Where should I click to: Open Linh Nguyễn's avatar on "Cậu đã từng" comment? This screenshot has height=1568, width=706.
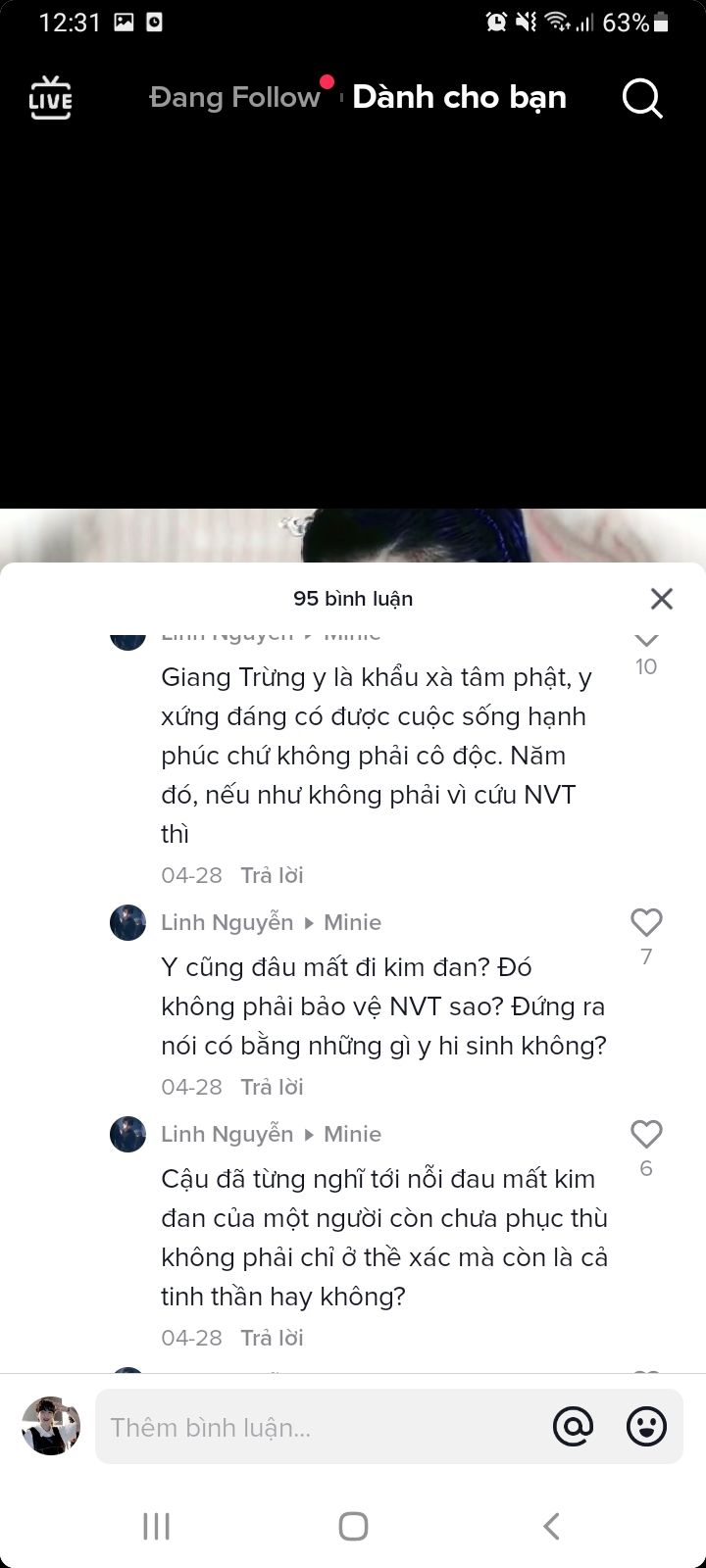coord(127,1135)
